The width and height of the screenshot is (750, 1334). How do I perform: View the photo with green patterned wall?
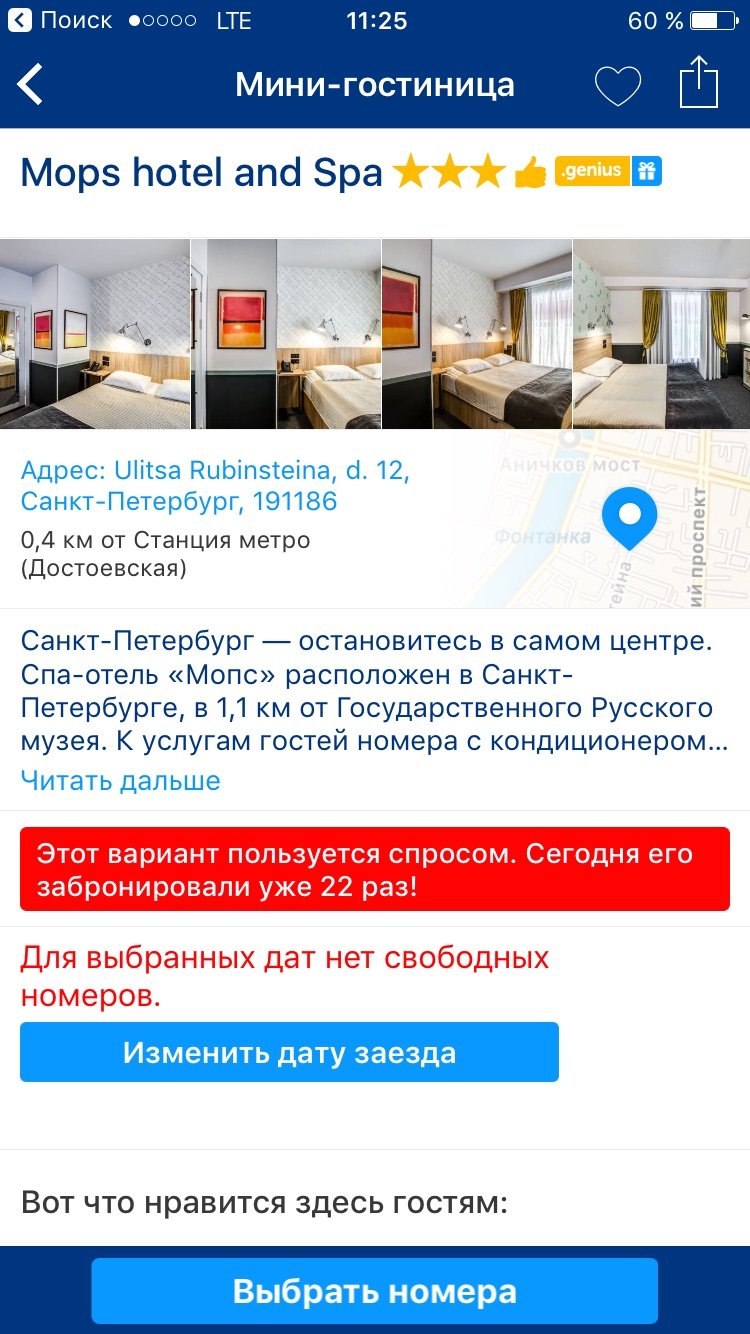[x=661, y=334]
